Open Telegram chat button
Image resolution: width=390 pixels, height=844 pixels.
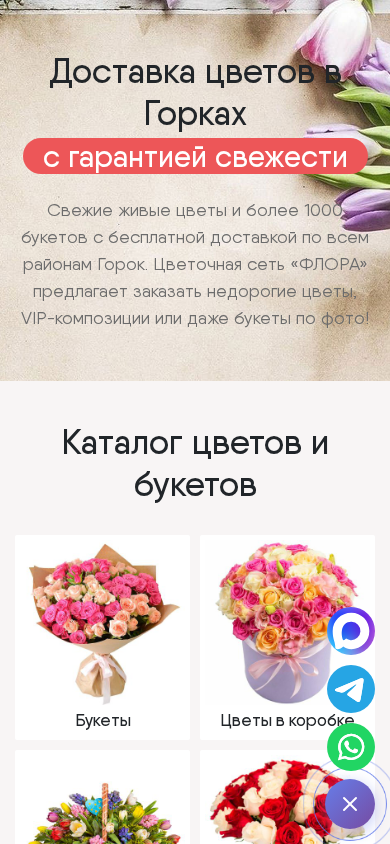[x=351, y=689]
